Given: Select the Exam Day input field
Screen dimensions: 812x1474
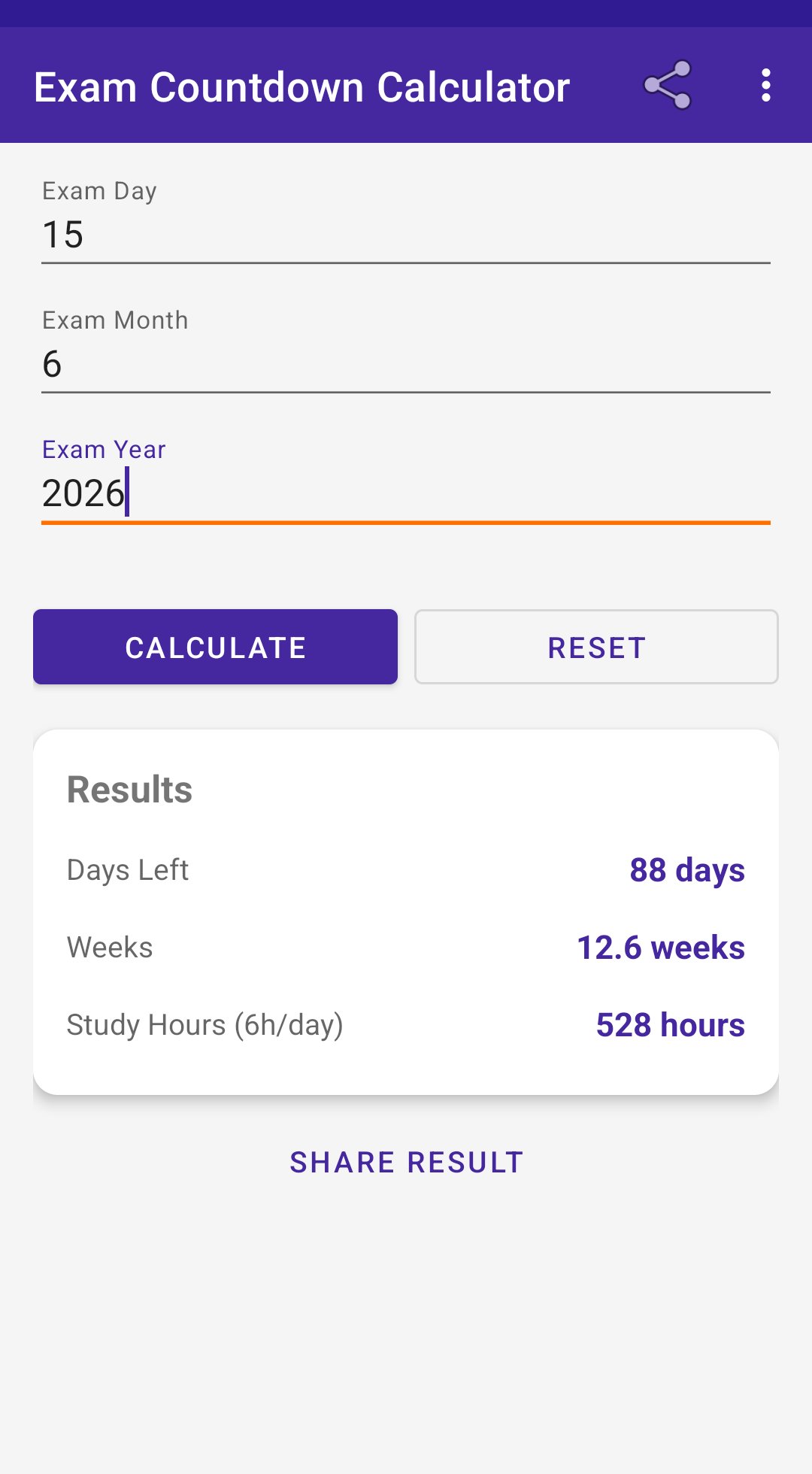Looking at the screenshot, I should tap(406, 233).
